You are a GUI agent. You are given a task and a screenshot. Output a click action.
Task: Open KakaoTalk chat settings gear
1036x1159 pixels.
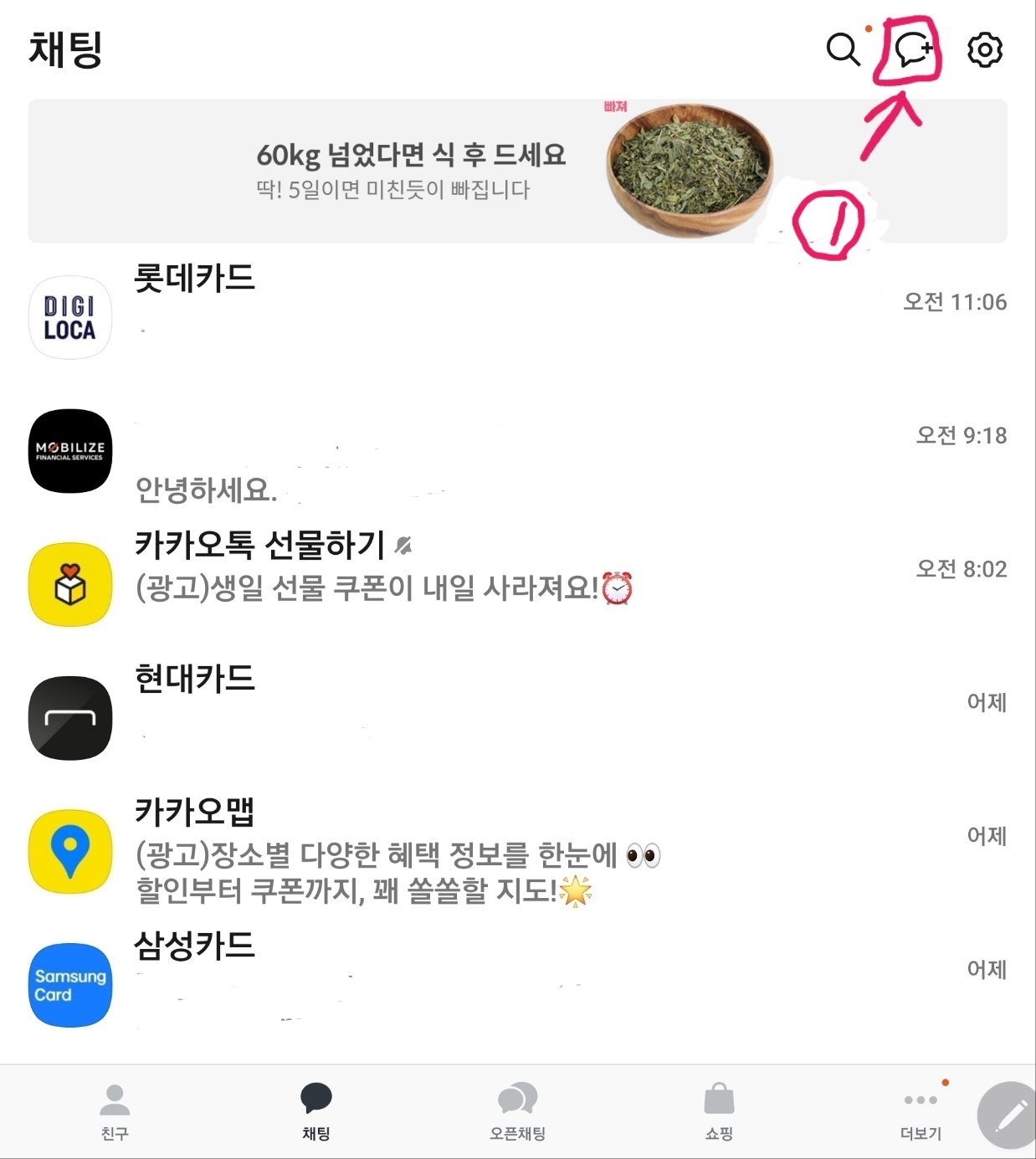pos(984,50)
